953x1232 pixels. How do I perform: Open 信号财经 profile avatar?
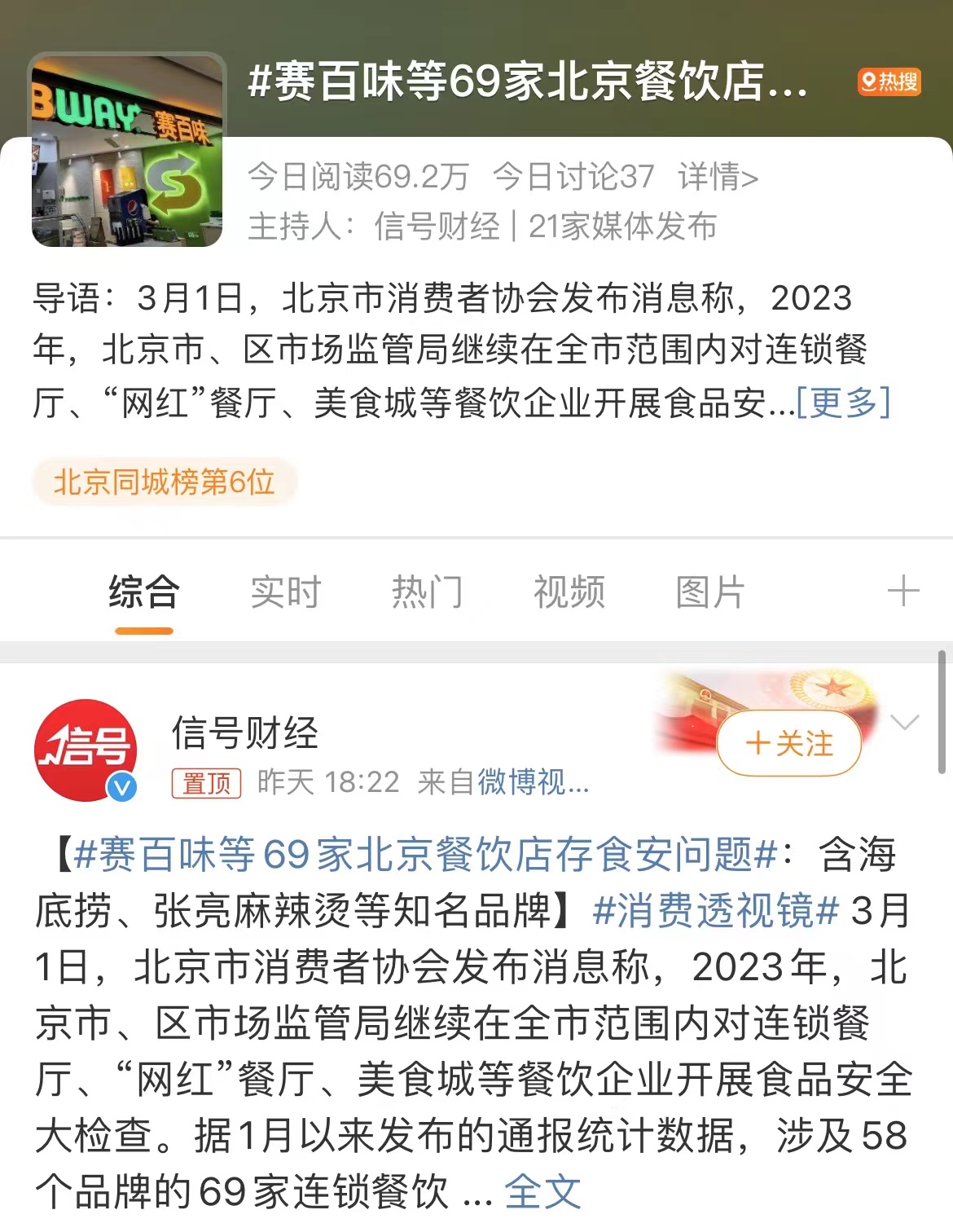[x=86, y=750]
